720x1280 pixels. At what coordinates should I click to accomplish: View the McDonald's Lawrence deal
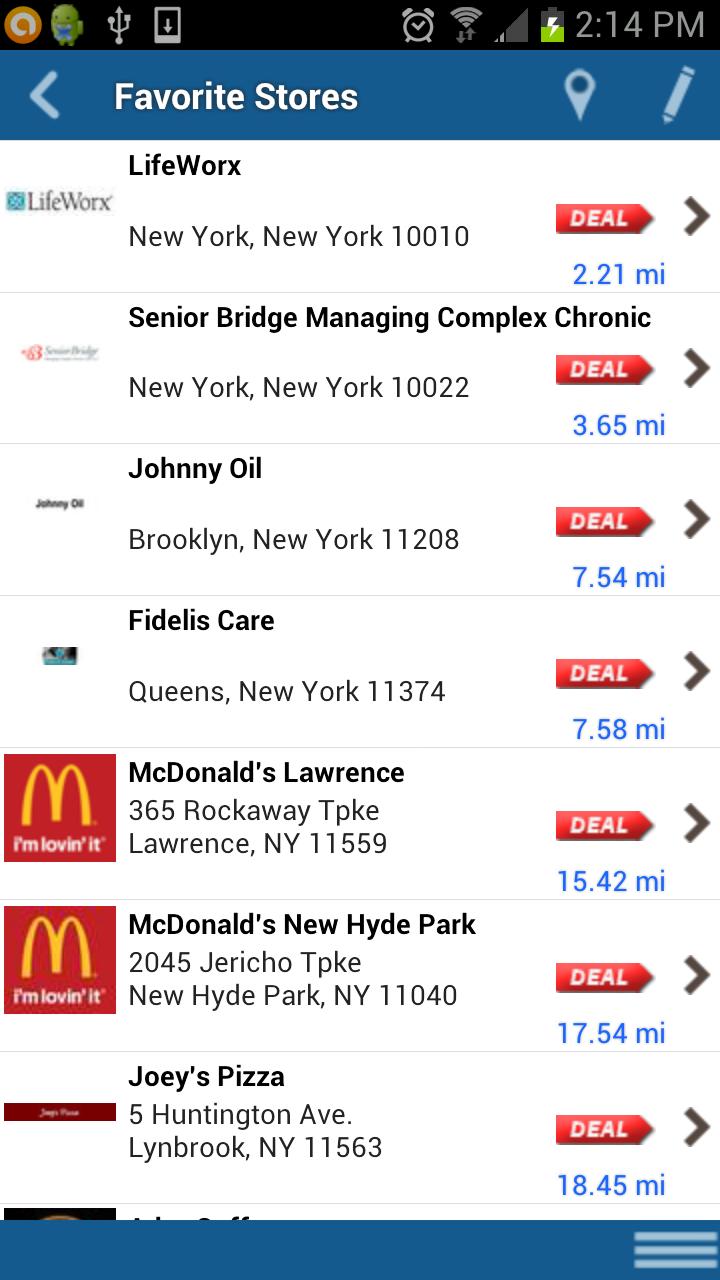click(603, 826)
